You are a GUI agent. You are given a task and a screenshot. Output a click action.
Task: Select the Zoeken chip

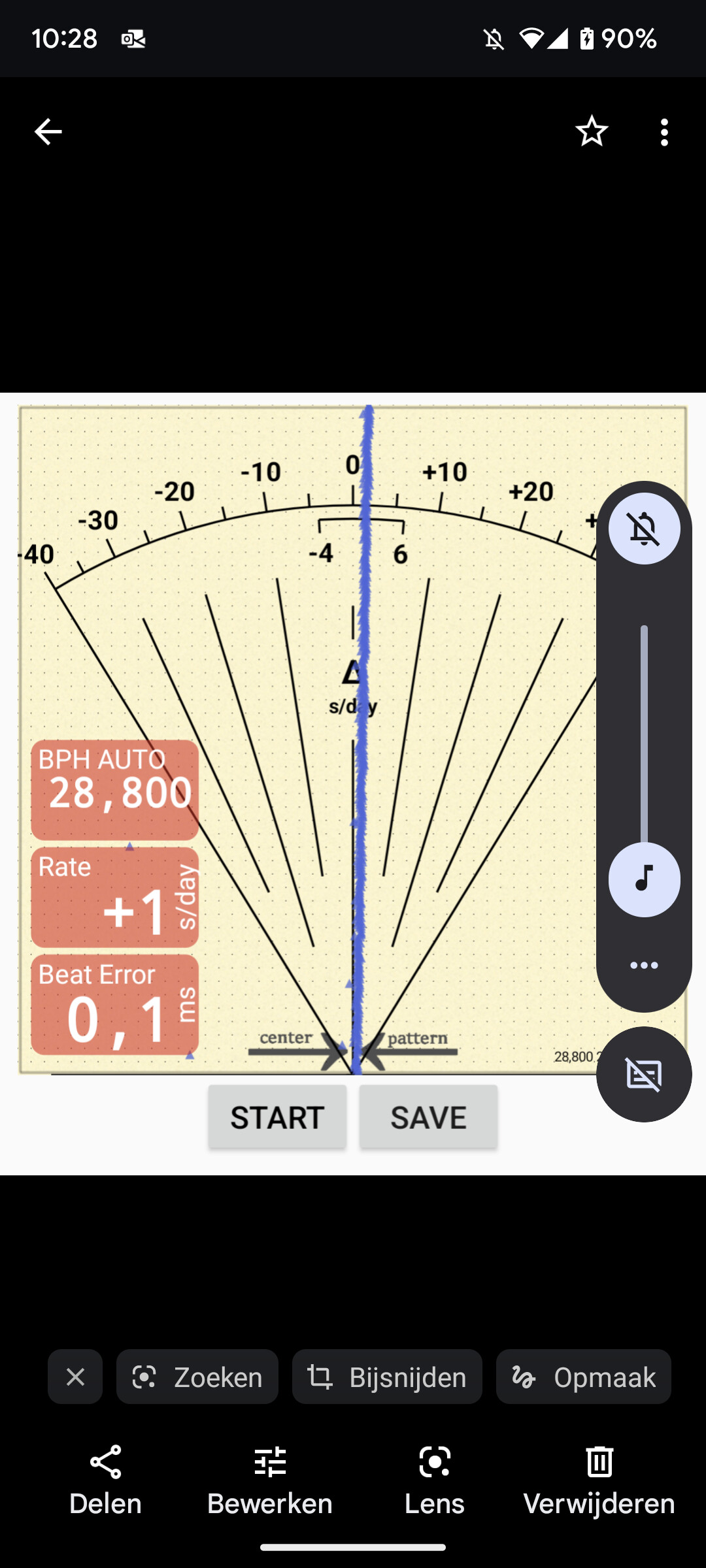point(197,1377)
